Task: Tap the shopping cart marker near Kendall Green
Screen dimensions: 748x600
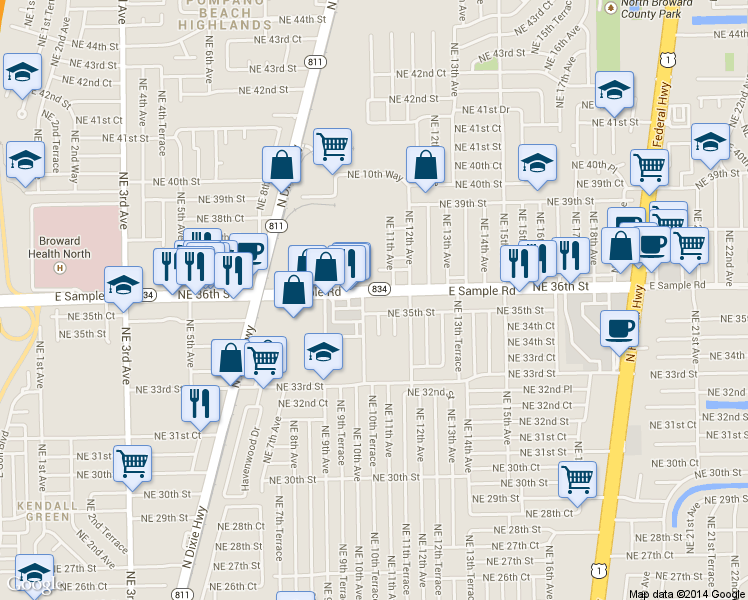Action: [x=133, y=466]
